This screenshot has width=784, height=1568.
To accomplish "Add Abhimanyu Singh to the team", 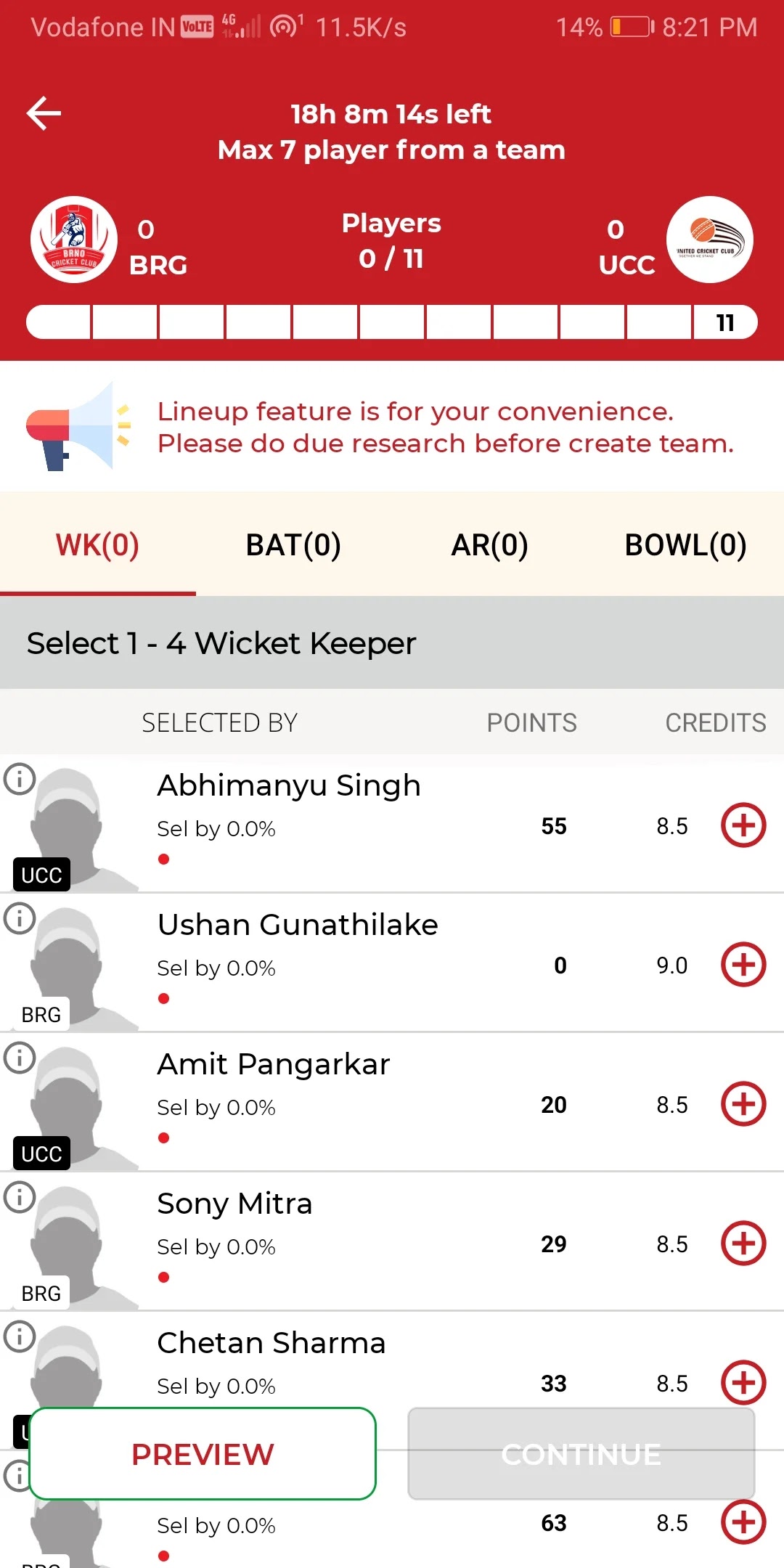I will pyautogui.click(x=743, y=825).
